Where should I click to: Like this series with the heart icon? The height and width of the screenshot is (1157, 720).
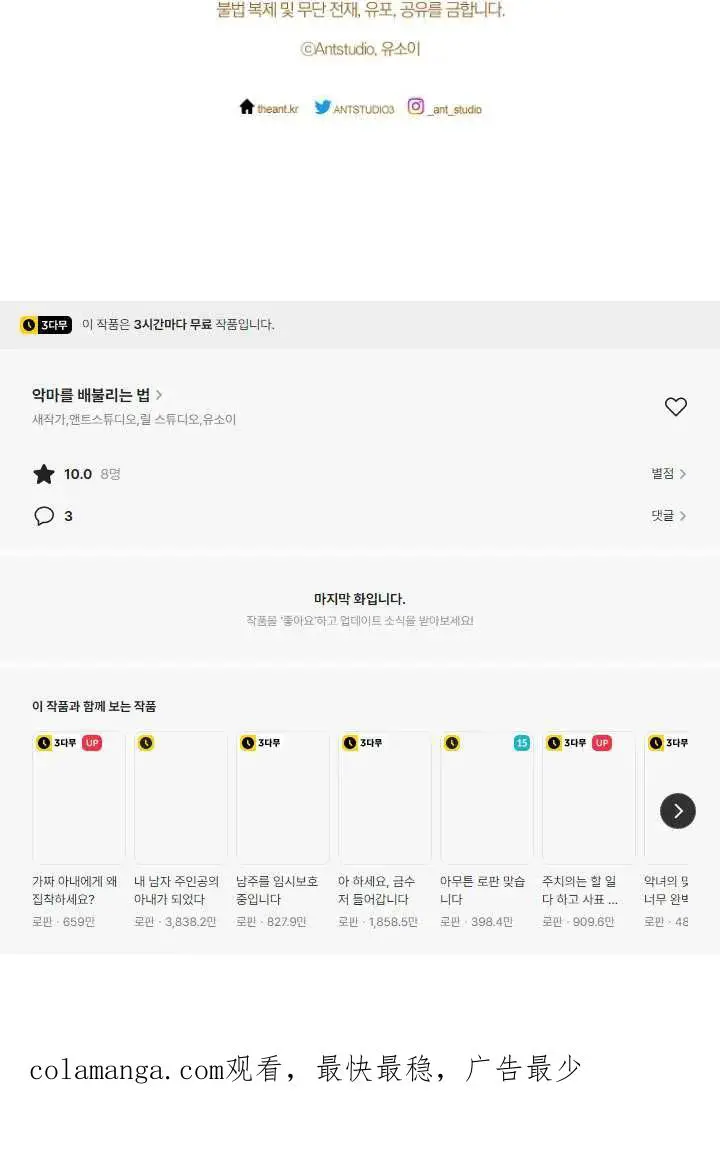pos(675,407)
